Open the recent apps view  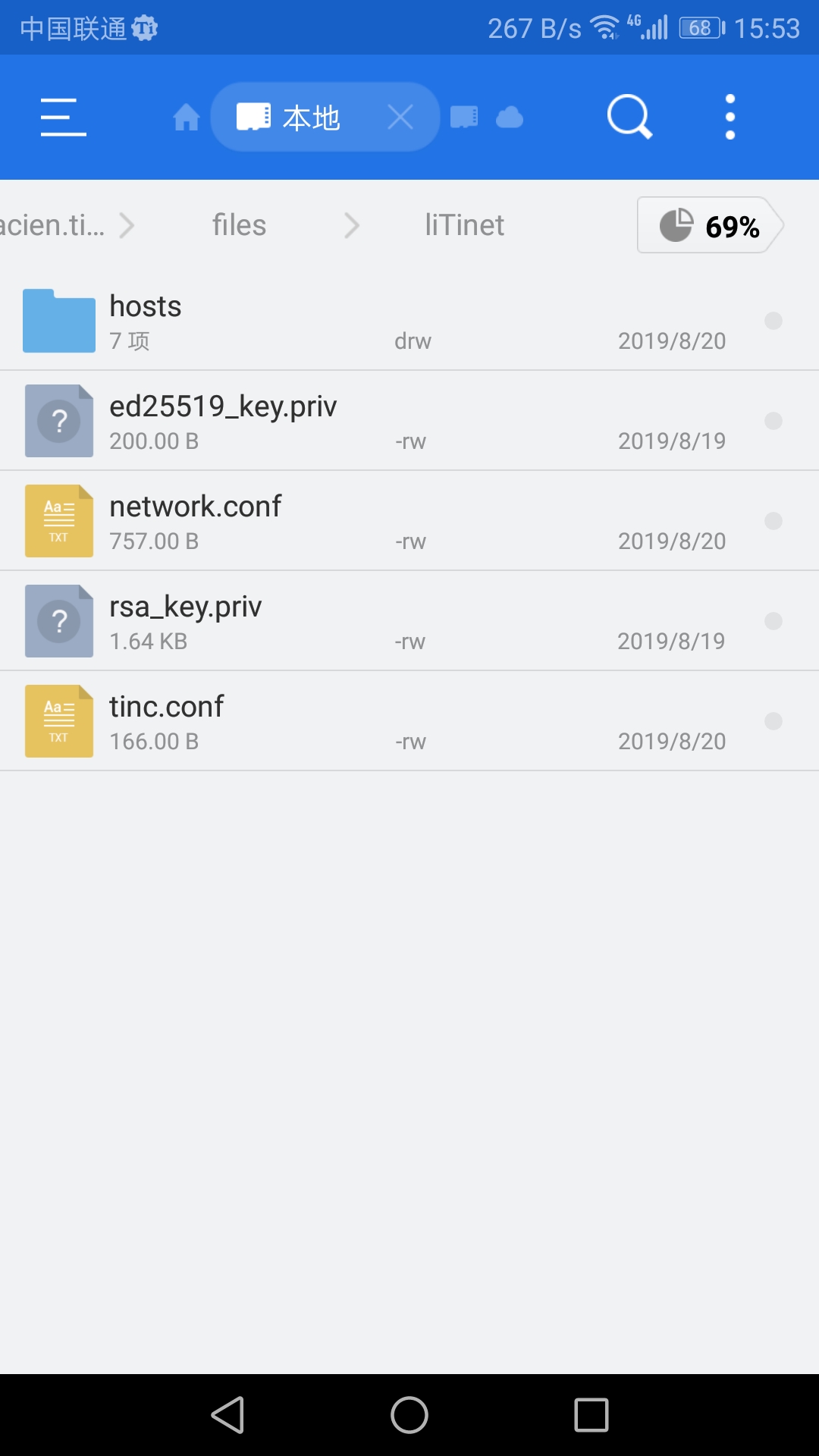(x=591, y=1415)
